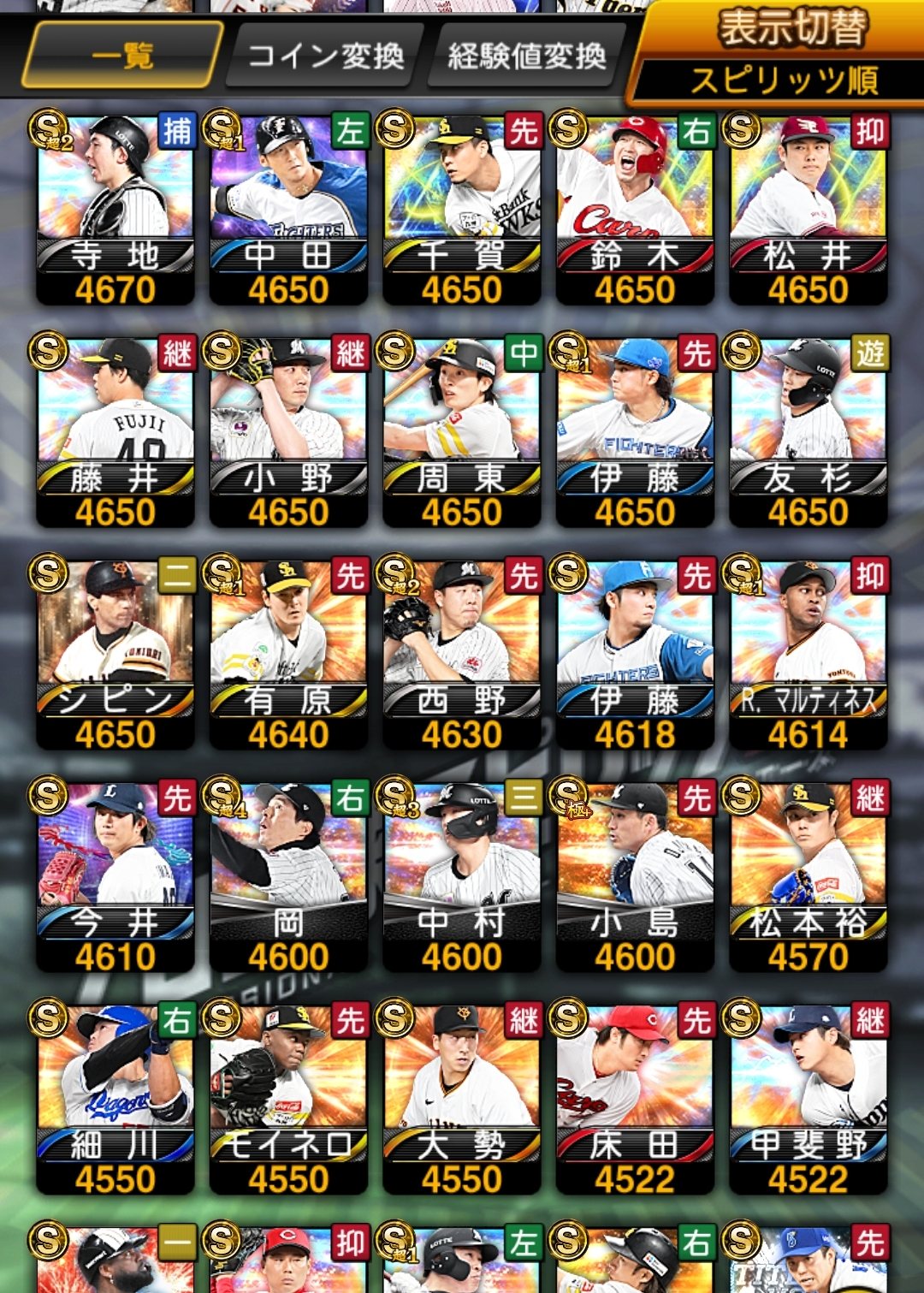924x1293 pixels.
Task: Tap the モイネロ 4550 player card
Action: 289,1100
